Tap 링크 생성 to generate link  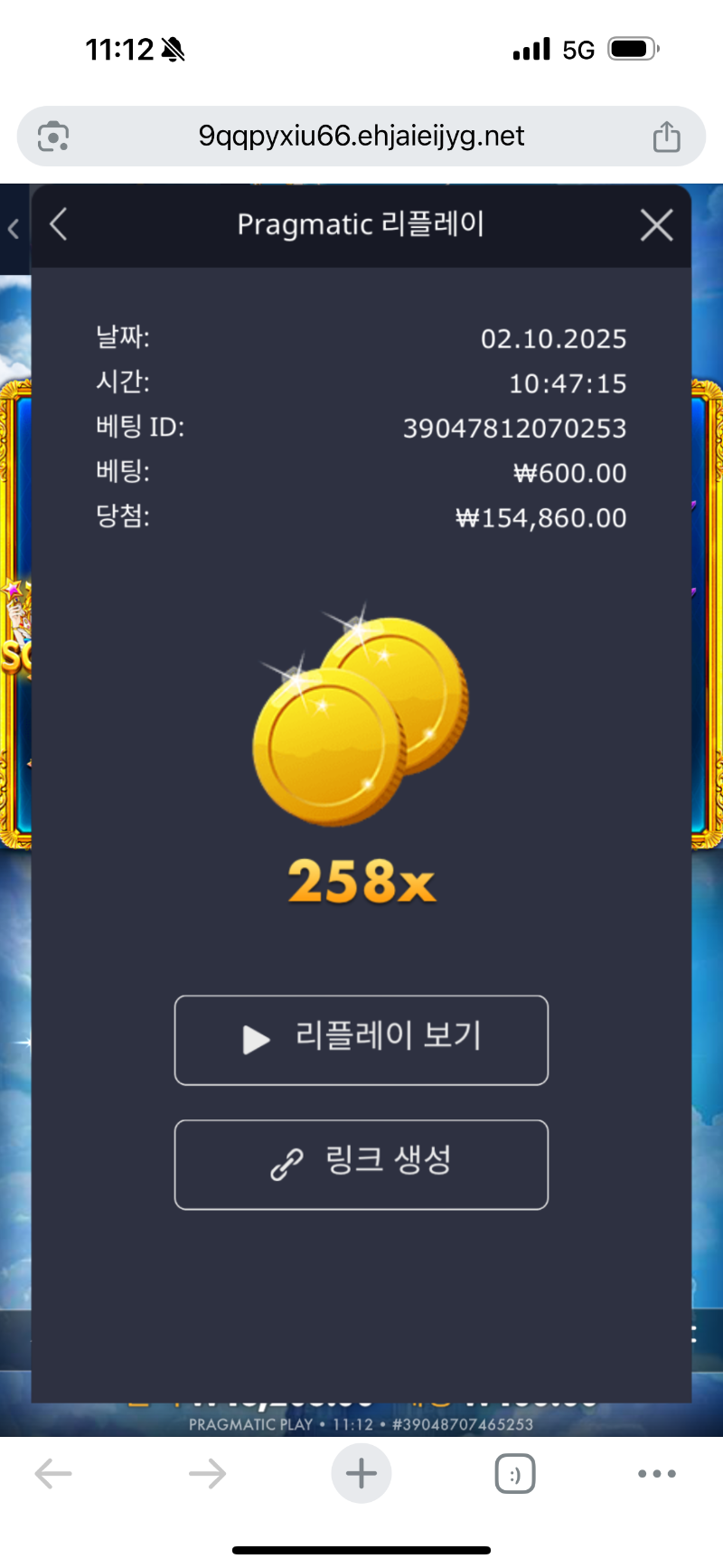click(x=361, y=1164)
